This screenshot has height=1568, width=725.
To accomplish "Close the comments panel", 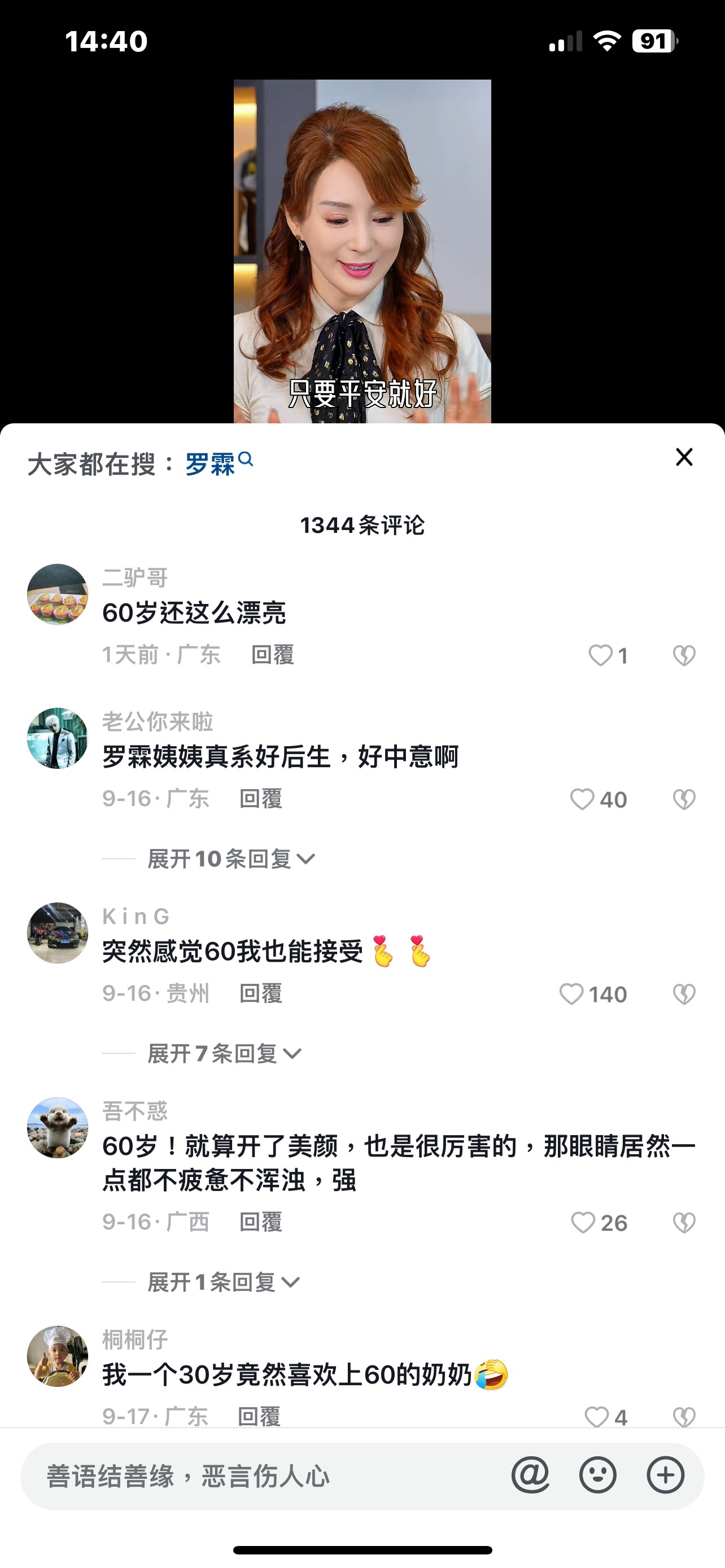I will tap(684, 457).
